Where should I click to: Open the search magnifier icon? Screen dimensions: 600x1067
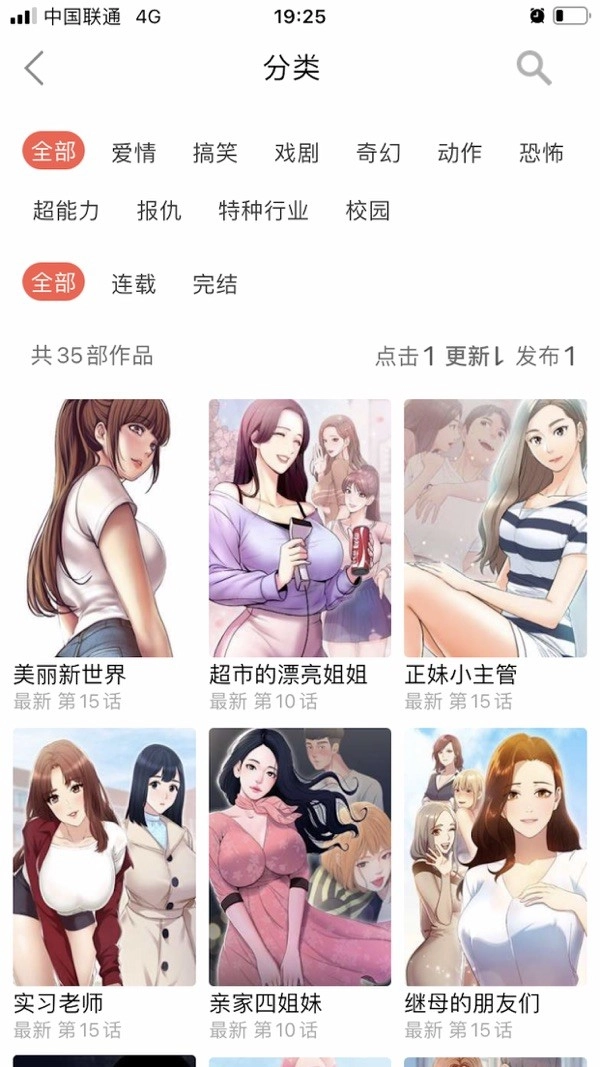coord(533,68)
